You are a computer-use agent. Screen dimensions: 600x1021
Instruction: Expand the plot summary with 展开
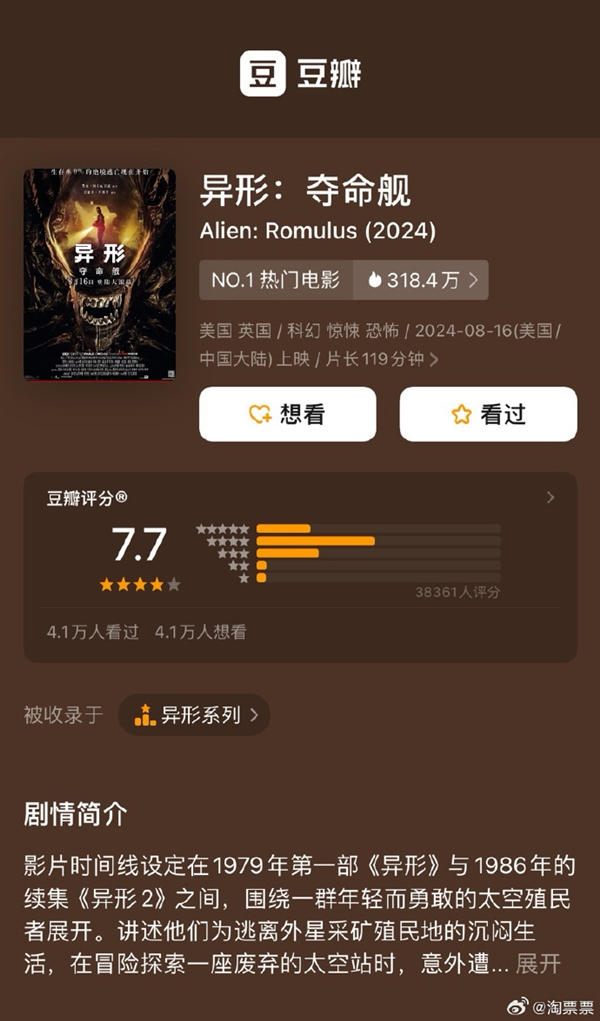538,964
